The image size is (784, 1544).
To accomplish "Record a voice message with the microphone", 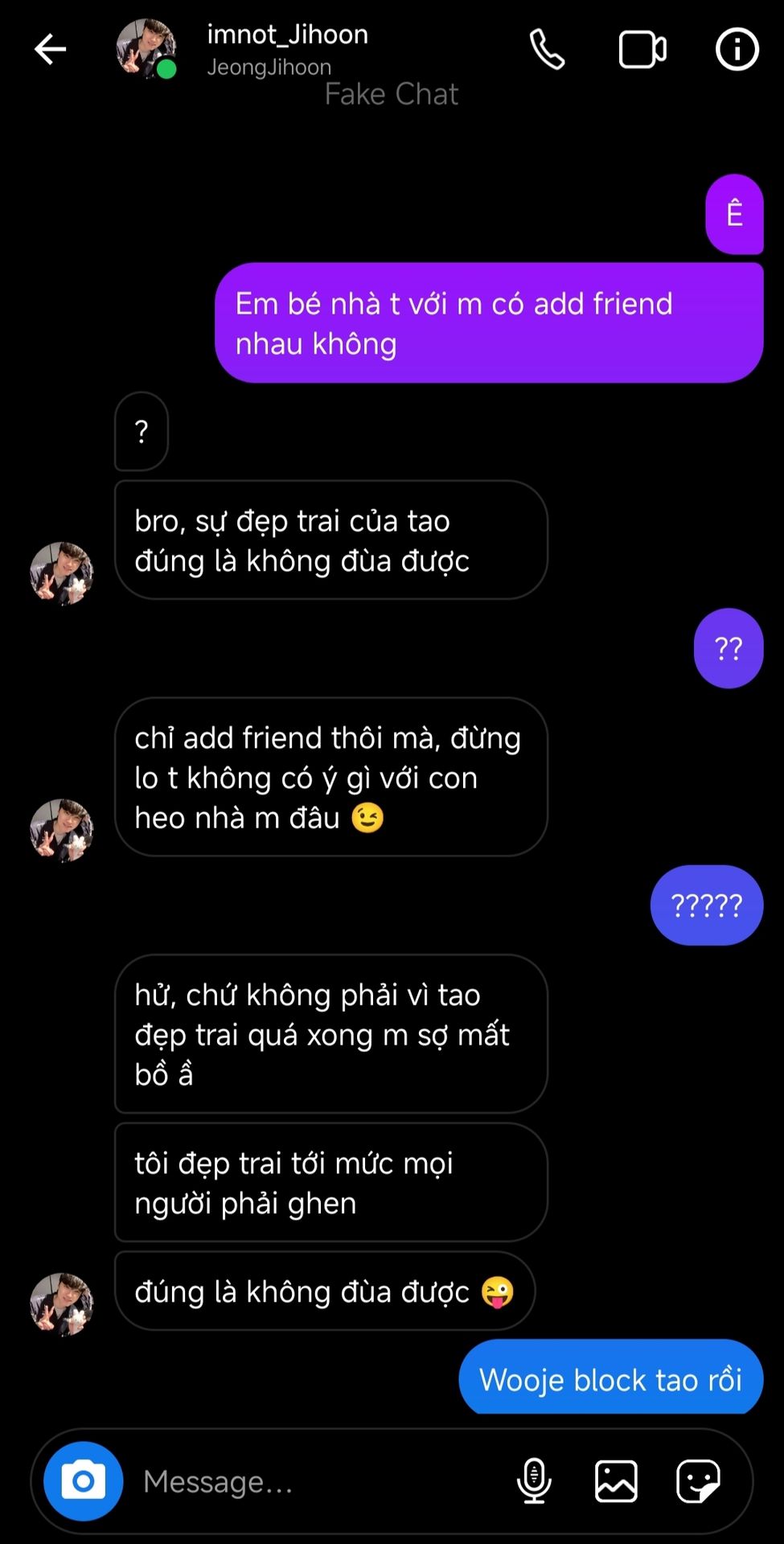I will click(x=534, y=1480).
